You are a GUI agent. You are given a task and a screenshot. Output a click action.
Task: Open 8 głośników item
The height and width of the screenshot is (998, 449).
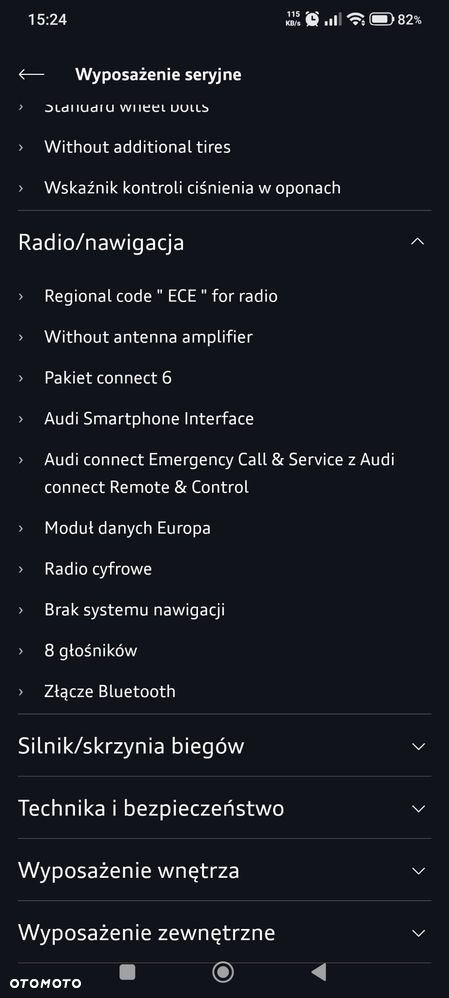[x=90, y=651]
